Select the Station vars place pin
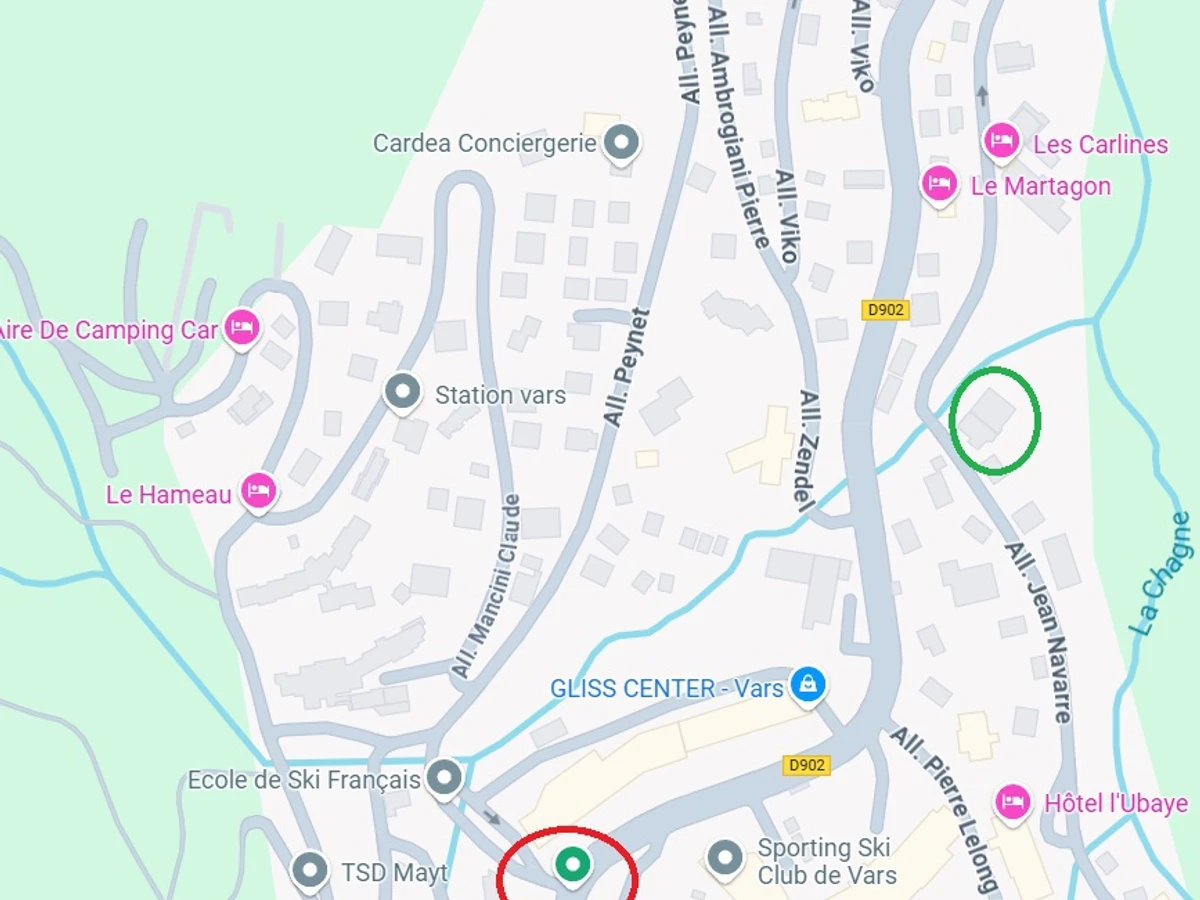1200x900 pixels. [x=403, y=393]
